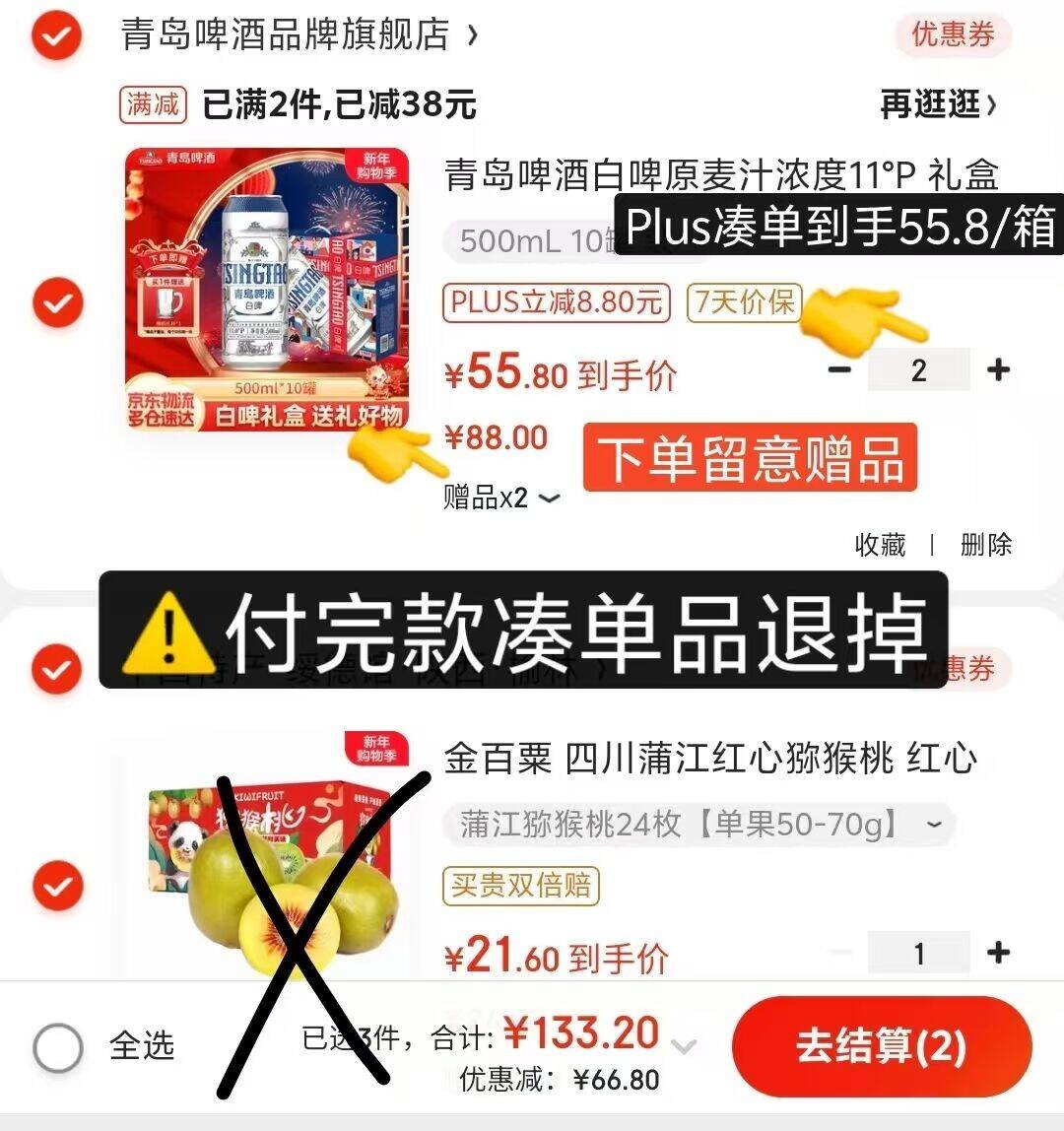Open the 青岛啤酒白啤 product image
Screen dimensions: 1064x1131
tap(267, 290)
